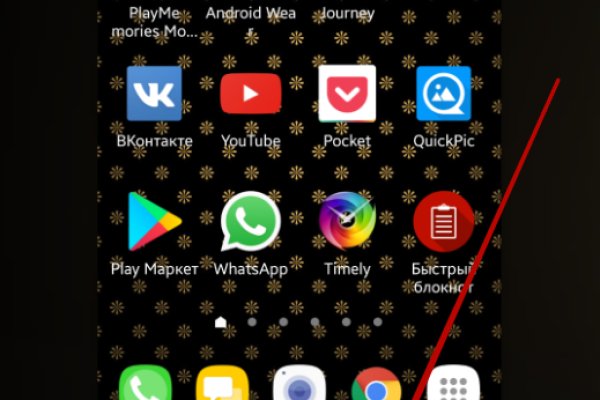The image size is (600, 400).
Task: Launch WhatsApp
Action: [251, 221]
